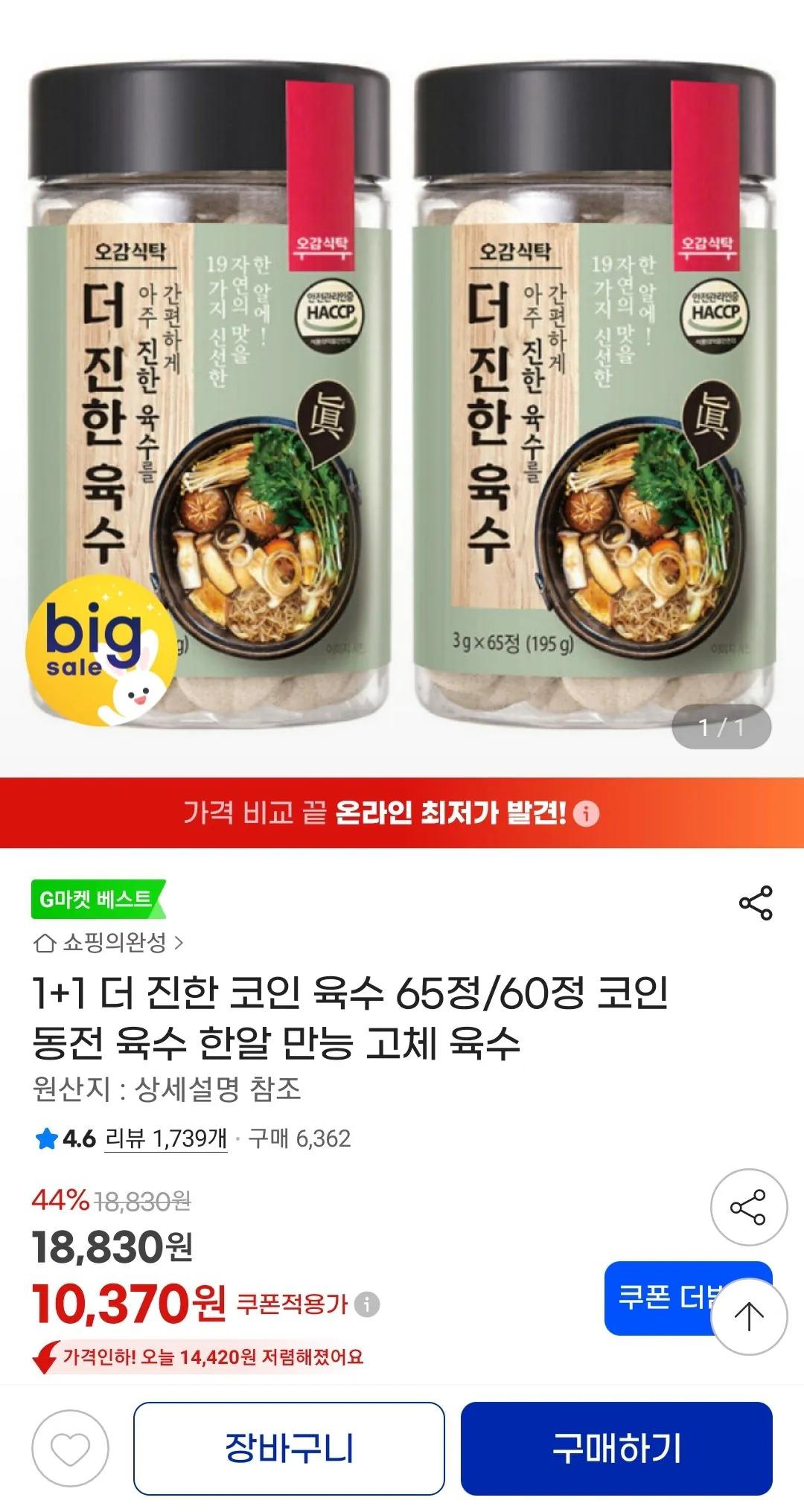Share product using icon beside G마켓 베스트

(756, 903)
